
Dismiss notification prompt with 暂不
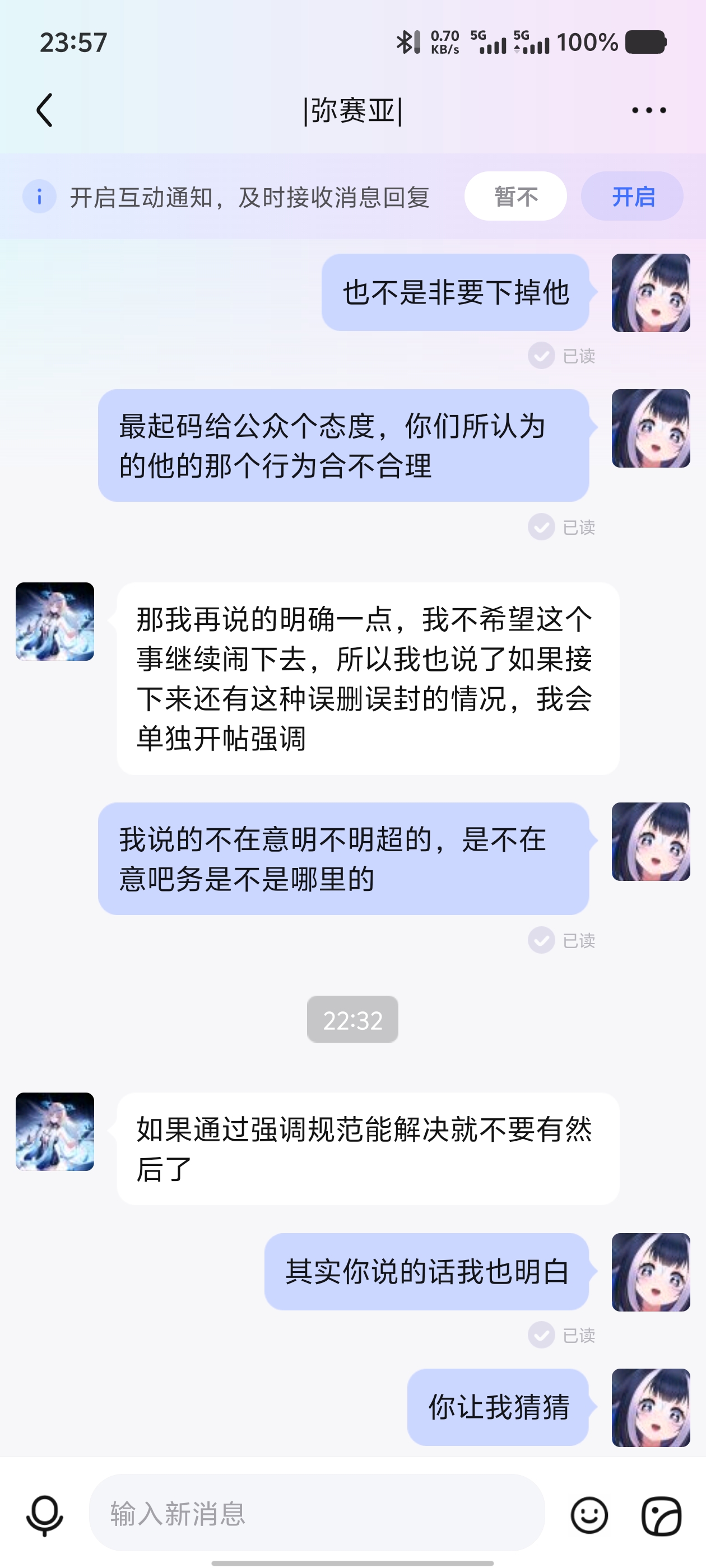coord(515,197)
